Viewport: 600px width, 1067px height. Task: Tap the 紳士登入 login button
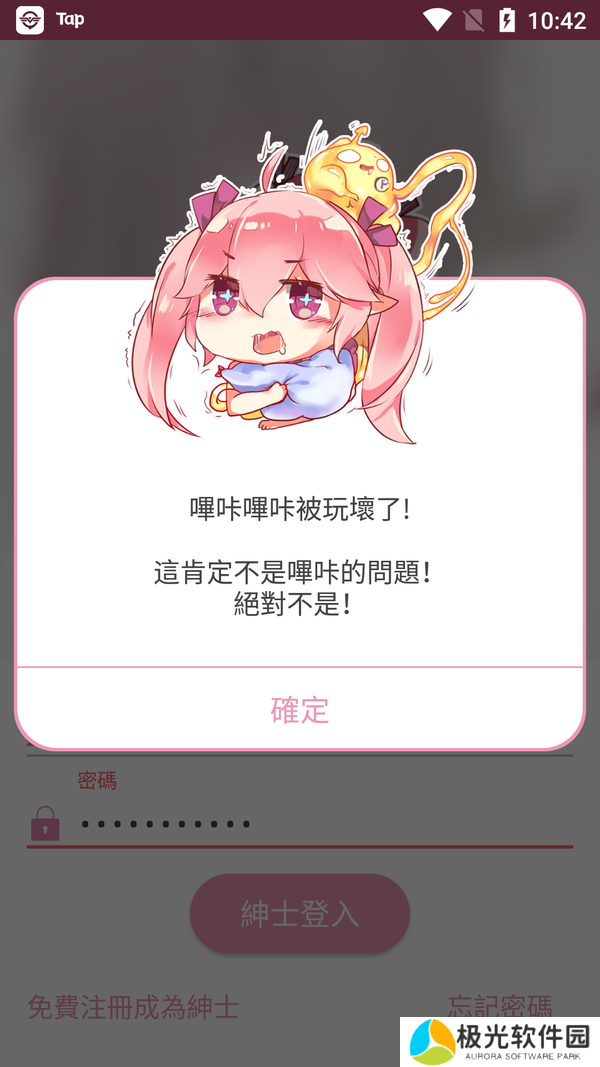300,913
